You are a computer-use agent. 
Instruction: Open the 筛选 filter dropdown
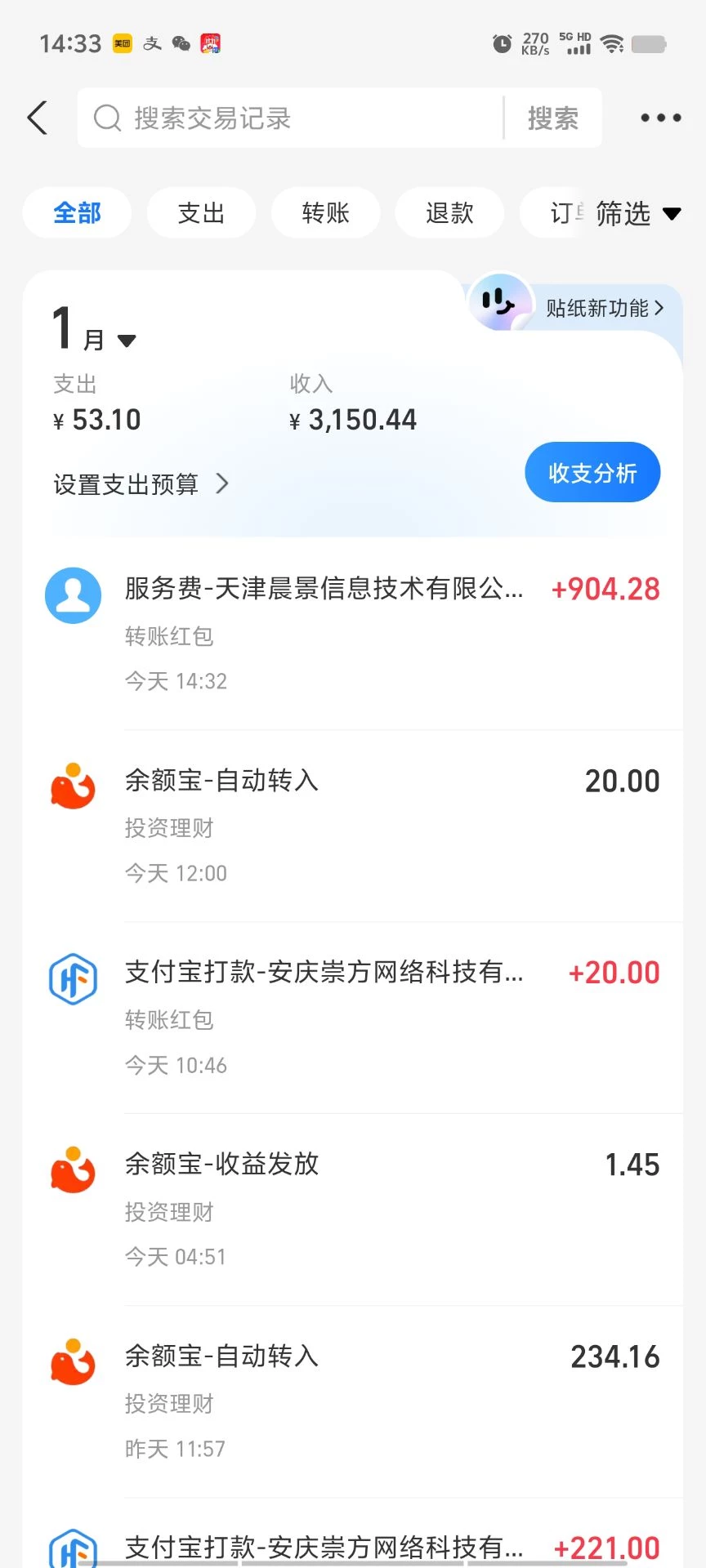coord(637,213)
